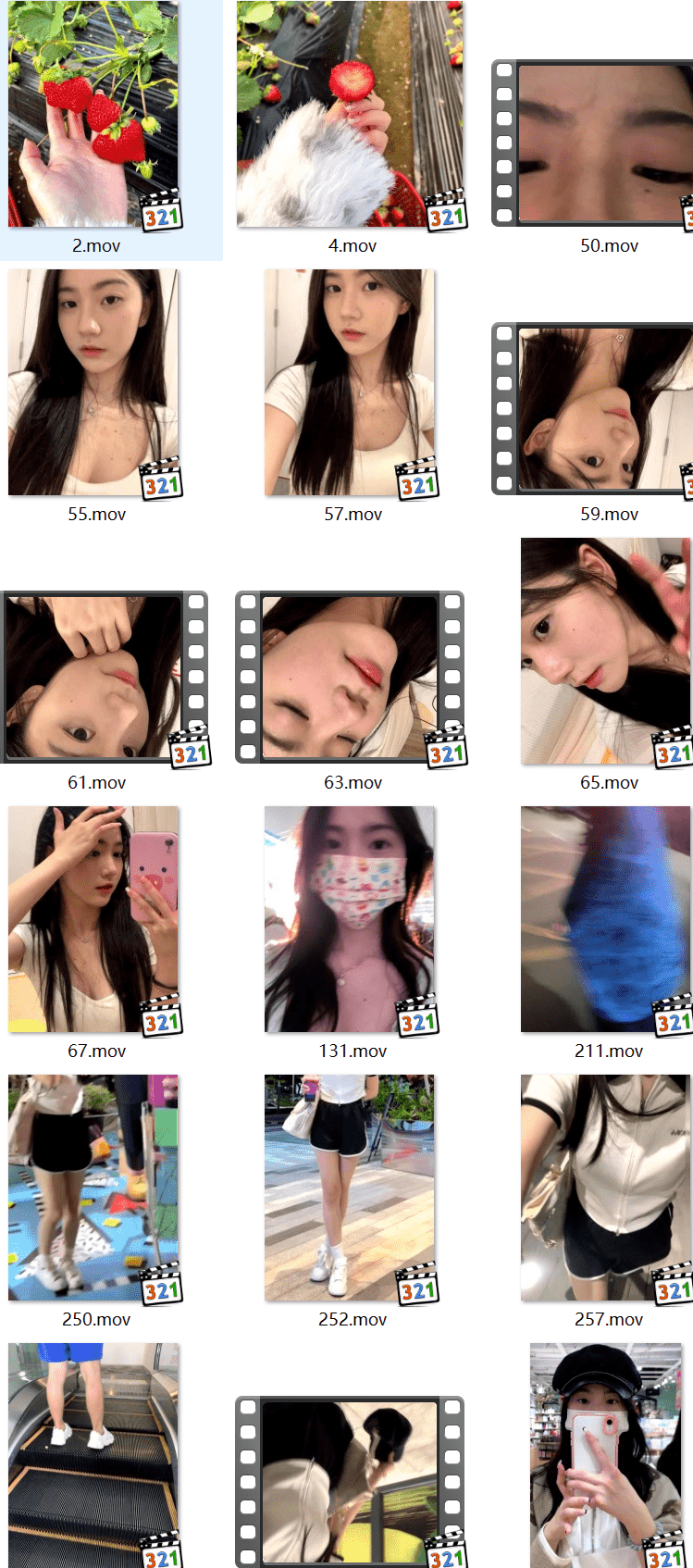Open the 2.mov video file

(93, 115)
